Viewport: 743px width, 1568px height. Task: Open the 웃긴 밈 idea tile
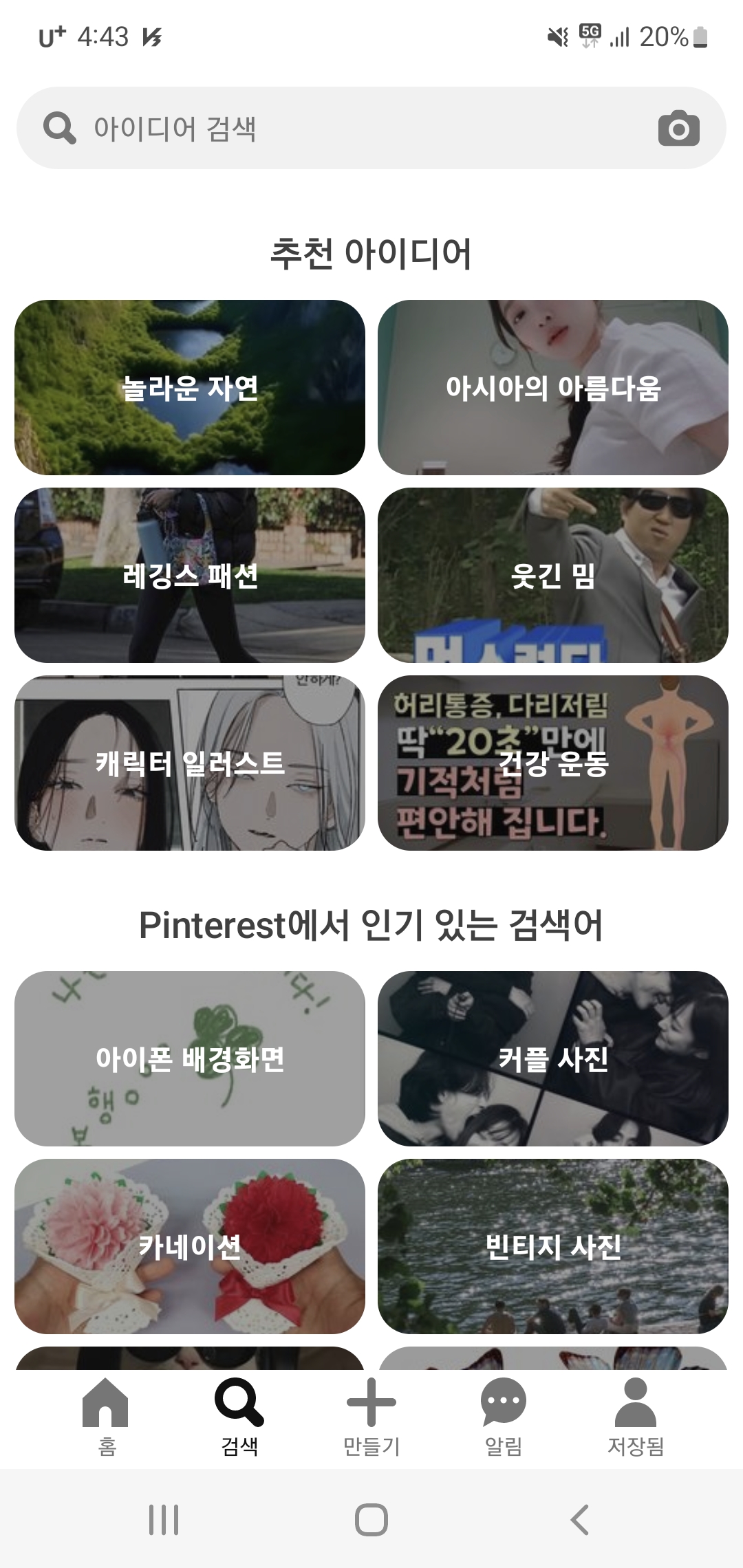(556, 578)
